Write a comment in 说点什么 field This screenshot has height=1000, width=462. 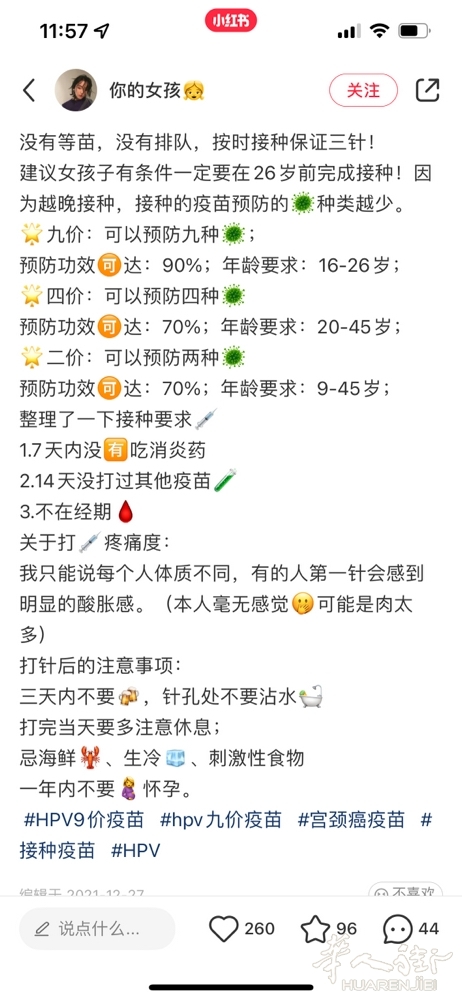97,929
